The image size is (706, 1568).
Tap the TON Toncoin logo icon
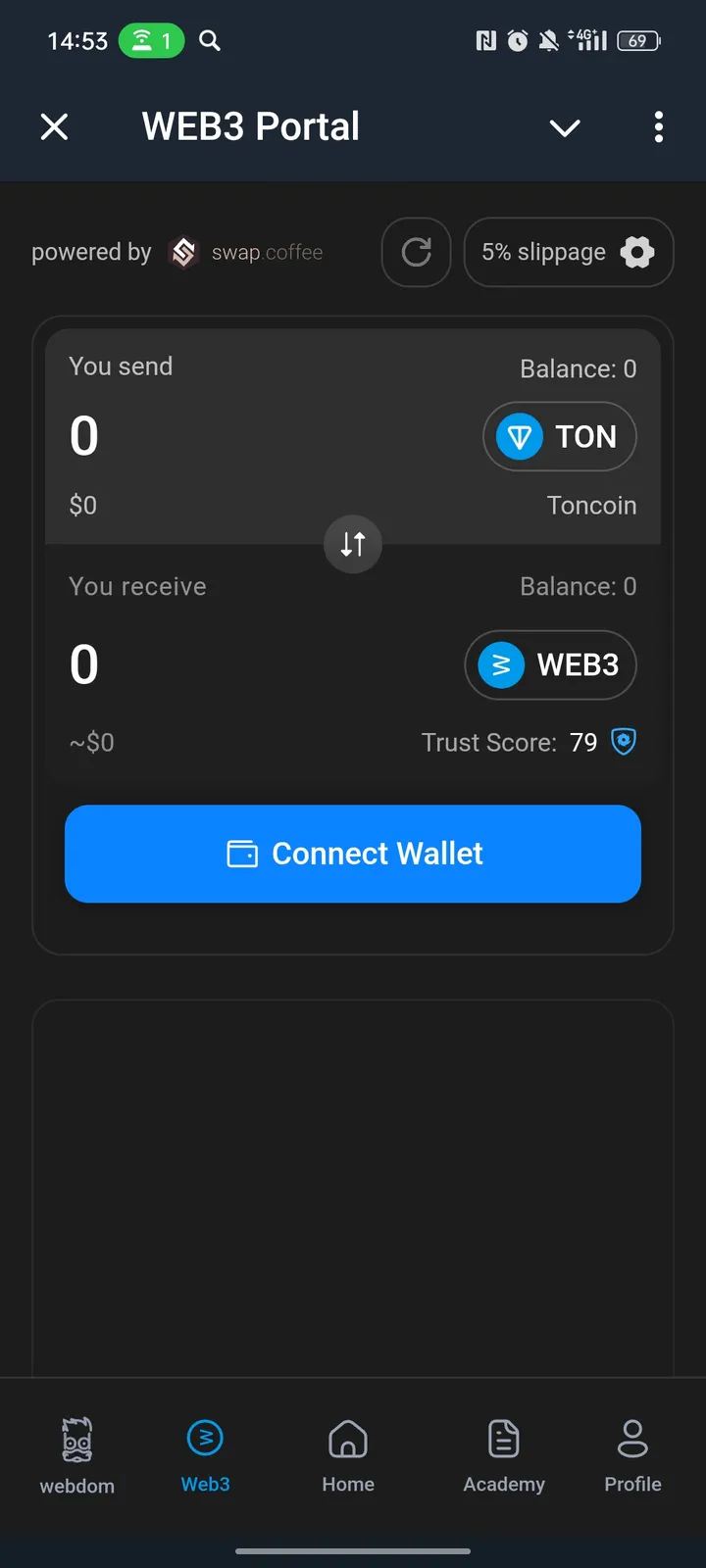tap(520, 437)
